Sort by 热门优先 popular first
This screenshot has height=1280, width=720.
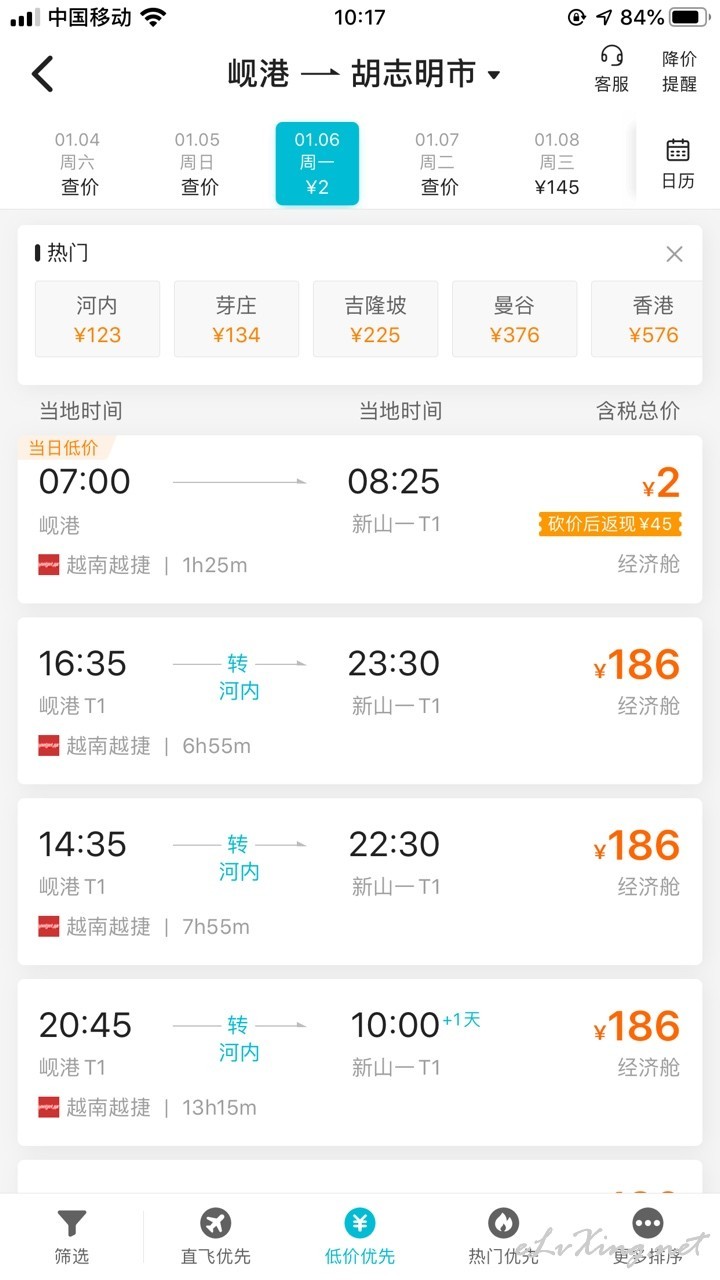click(x=504, y=1237)
